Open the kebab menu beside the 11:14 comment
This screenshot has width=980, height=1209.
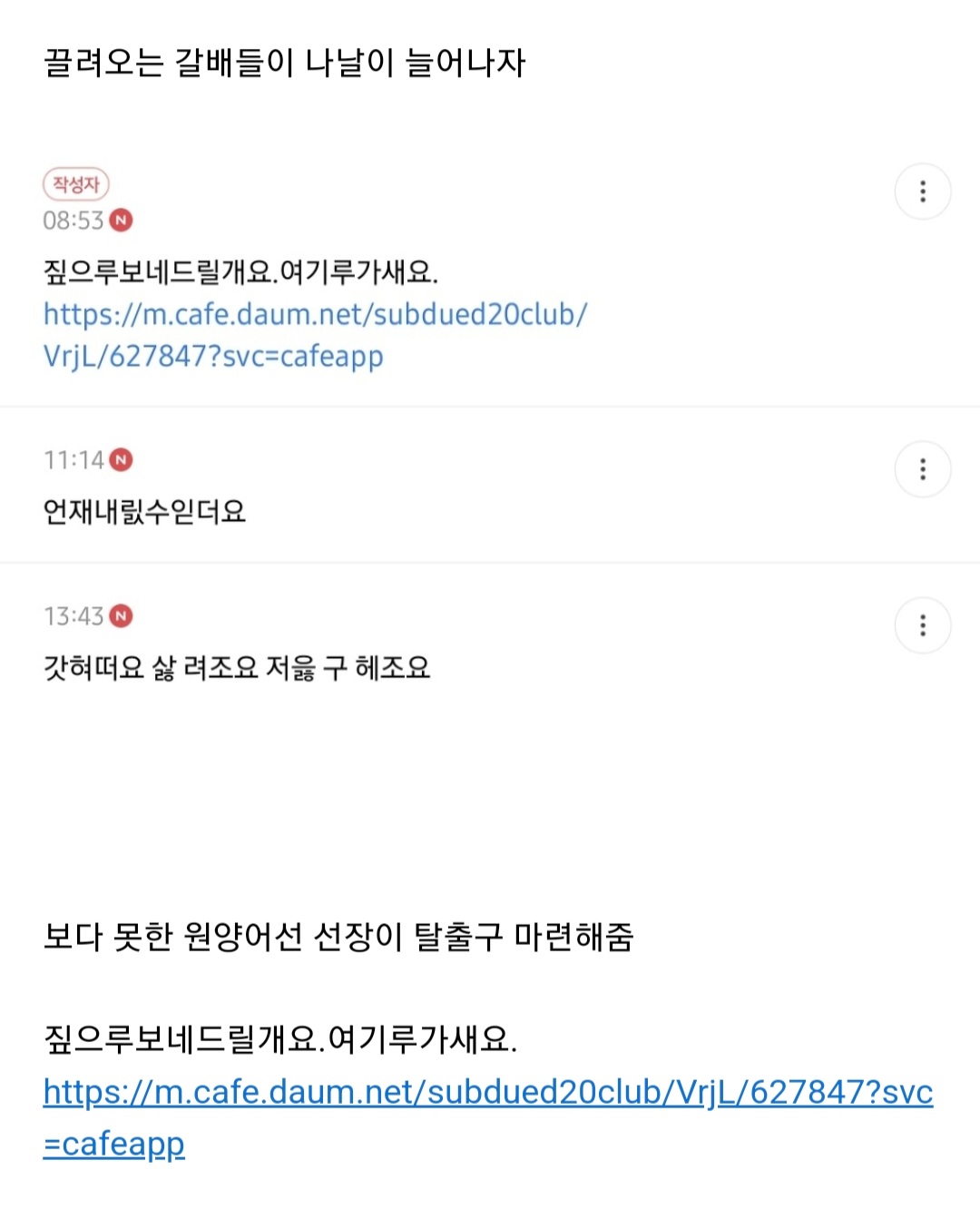pyautogui.click(x=923, y=468)
